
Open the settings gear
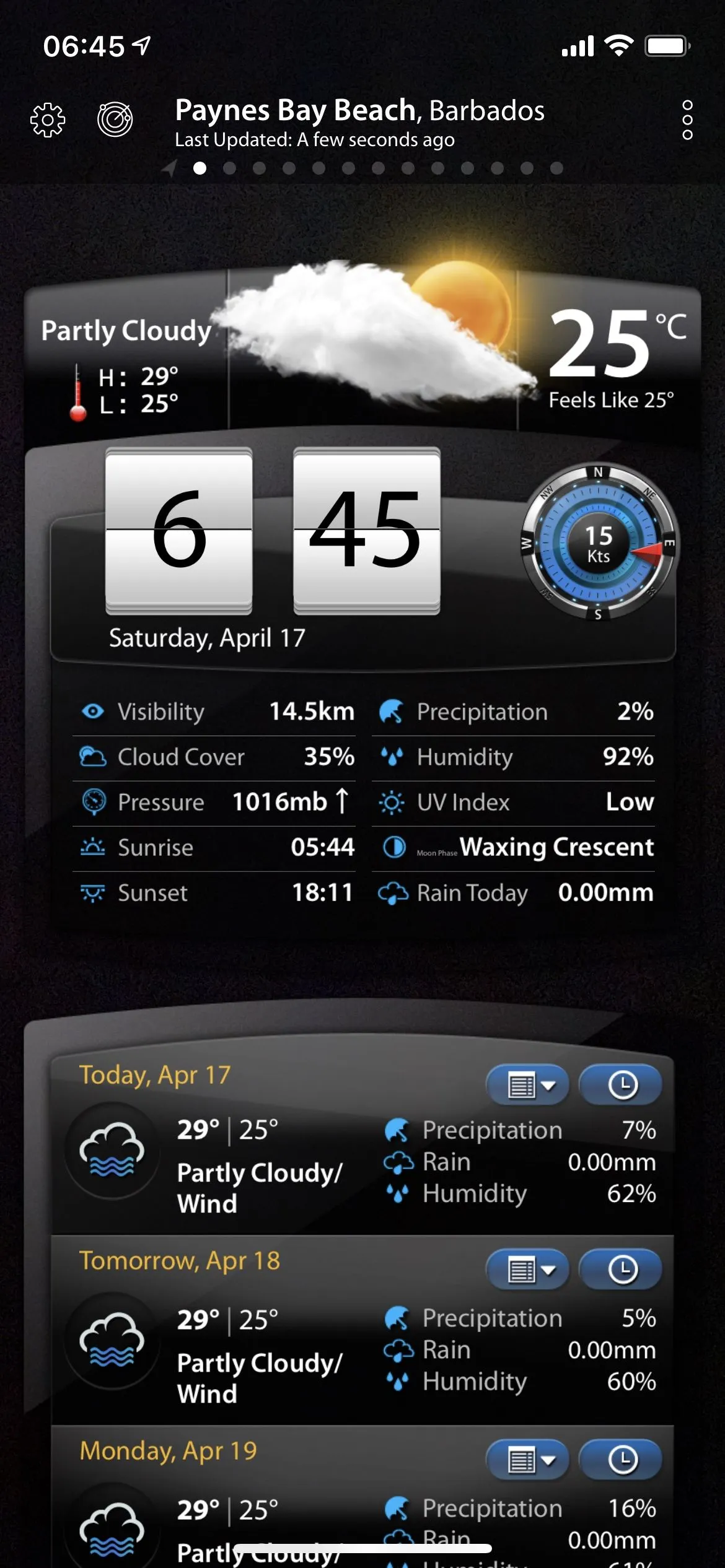pos(48,119)
